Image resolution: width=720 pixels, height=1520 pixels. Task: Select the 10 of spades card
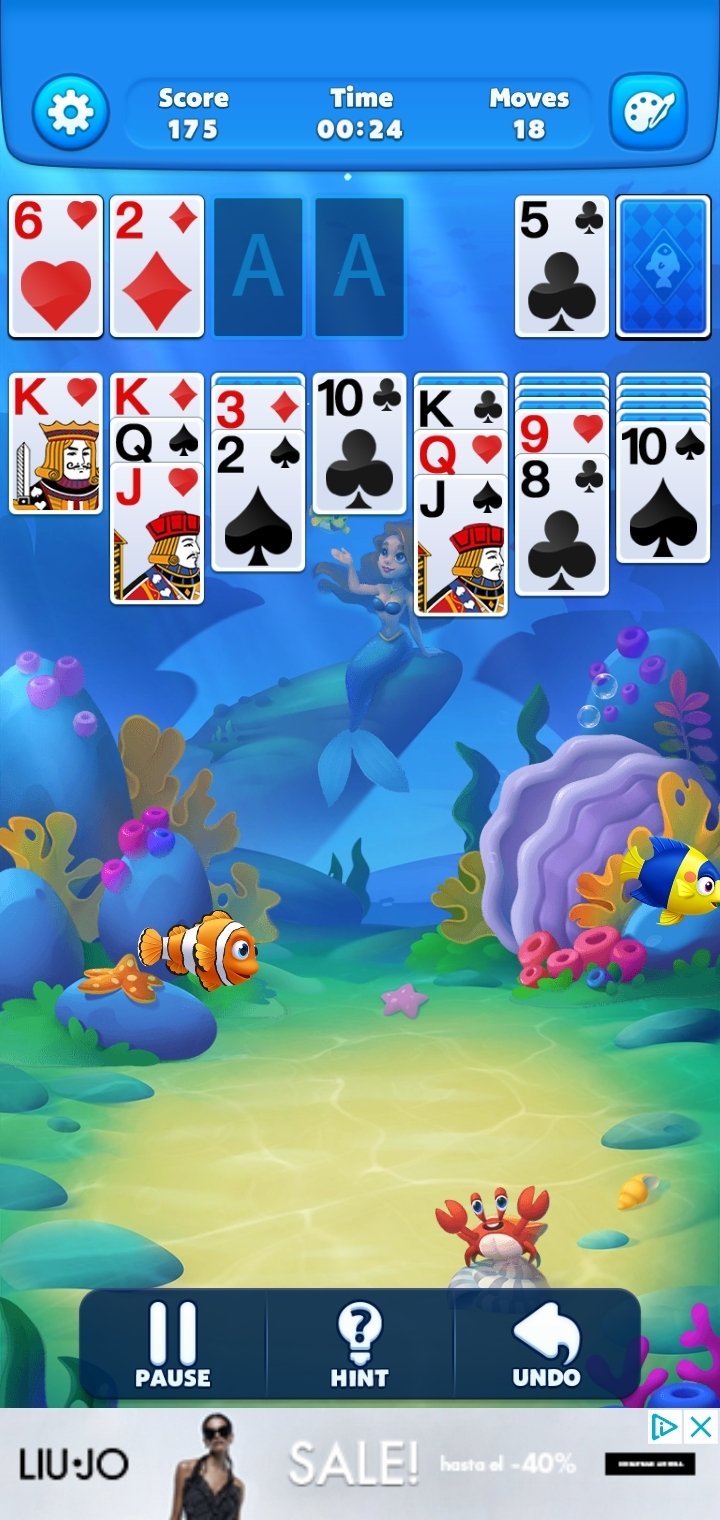tap(663, 492)
